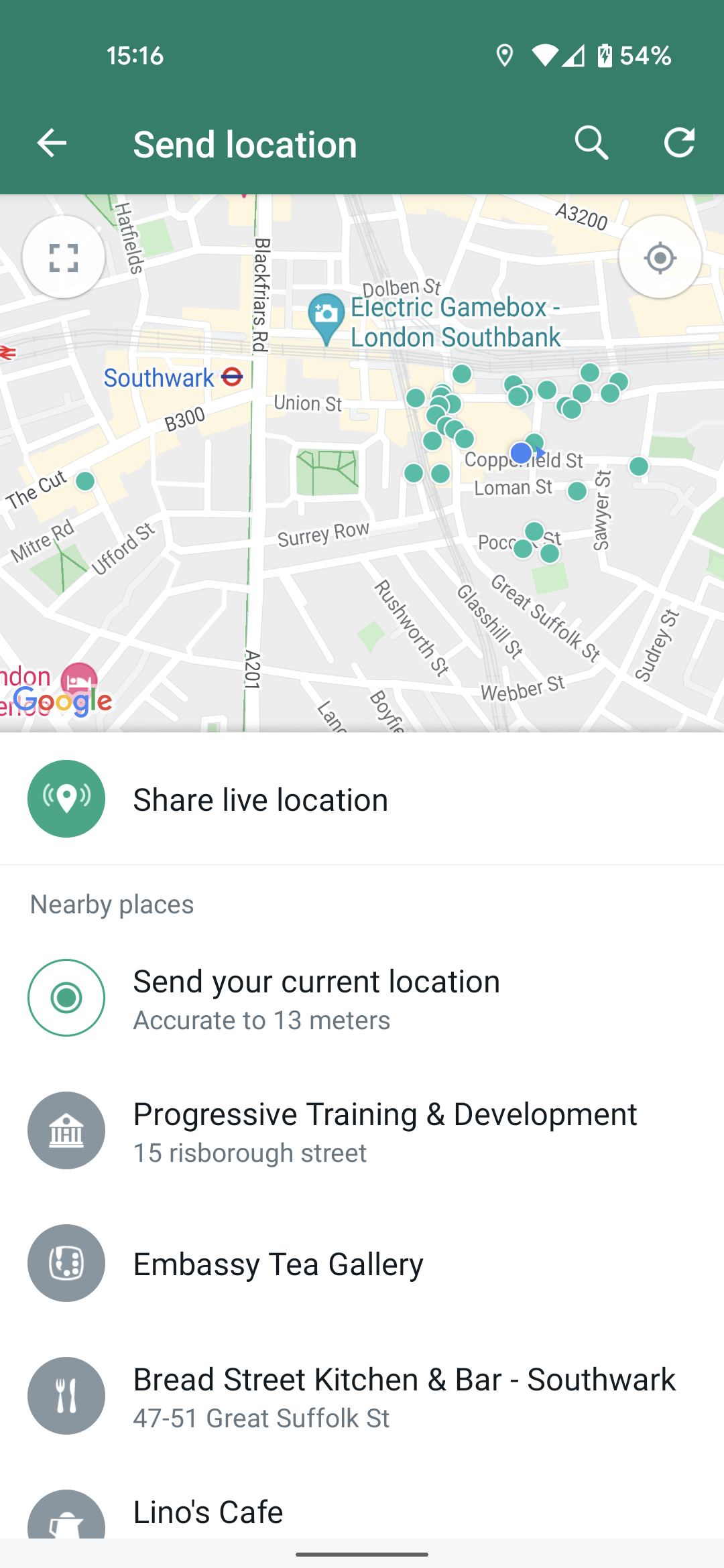Go back from Send location
Screen dimensions: 724x1568
(52, 143)
